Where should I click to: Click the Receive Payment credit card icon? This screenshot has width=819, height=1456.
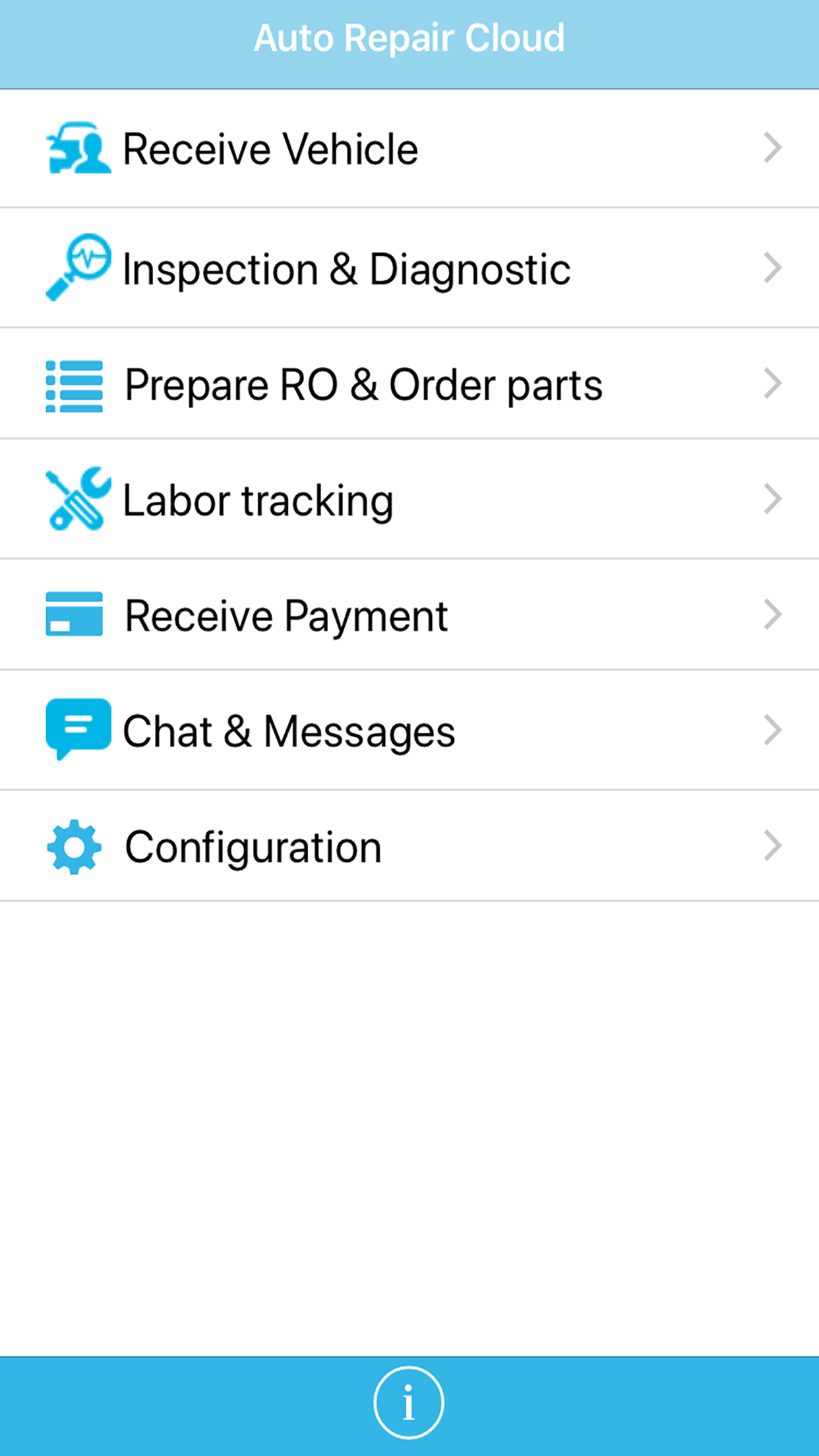(75, 615)
